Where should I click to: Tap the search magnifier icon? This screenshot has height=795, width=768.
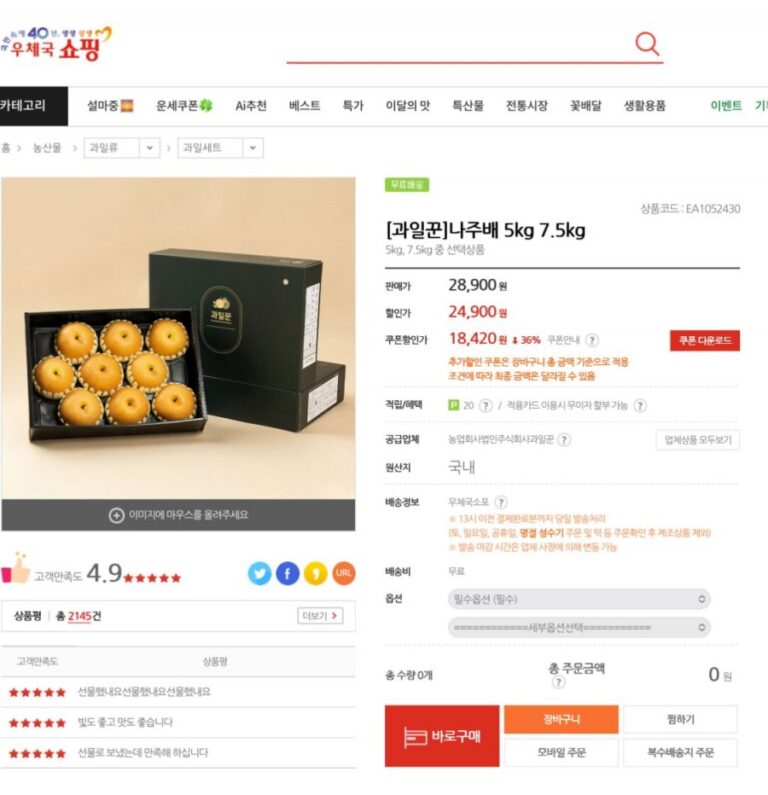pyautogui.click(x=647, y=44)
